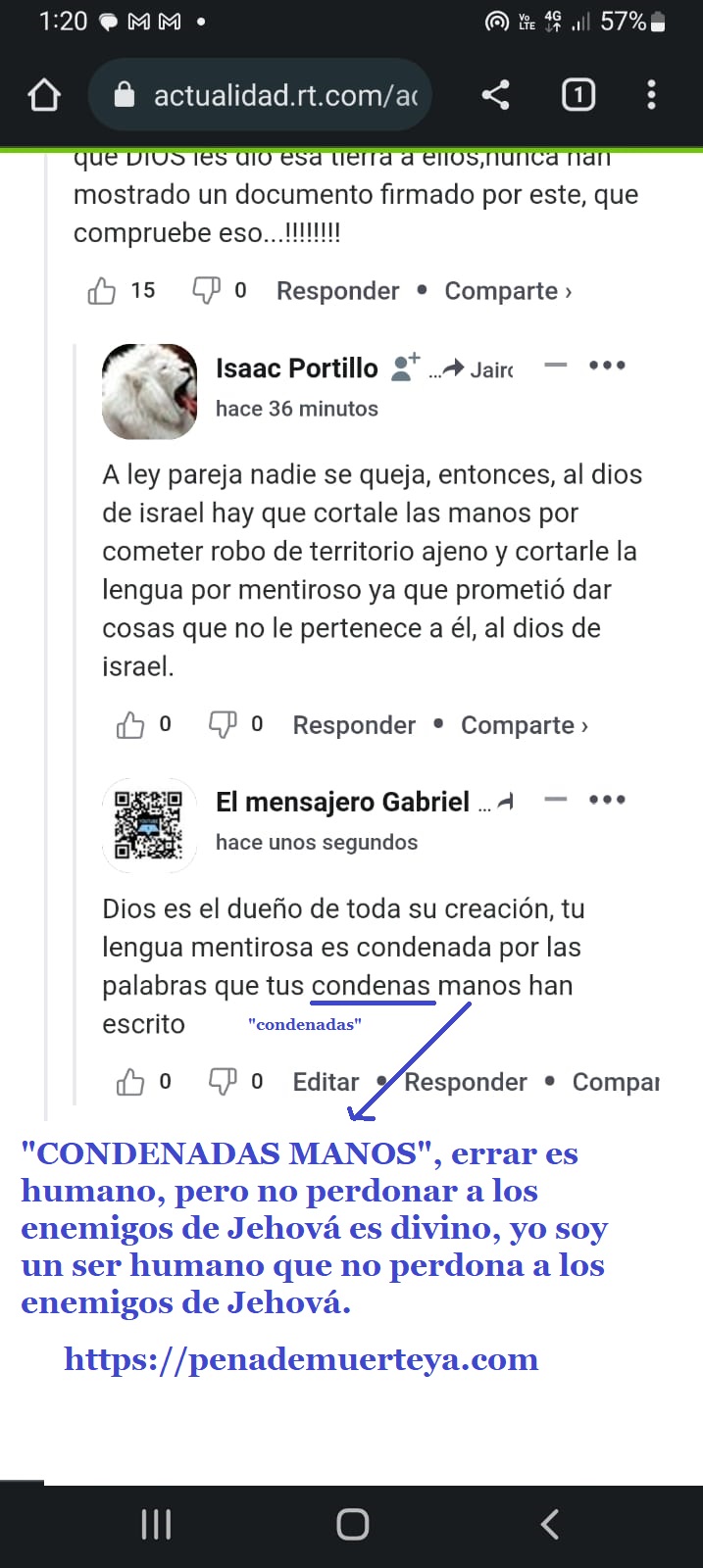Screen dimensions: 703x1568
Task: Go back using the system navigation bar
Action: point(550,1524)
